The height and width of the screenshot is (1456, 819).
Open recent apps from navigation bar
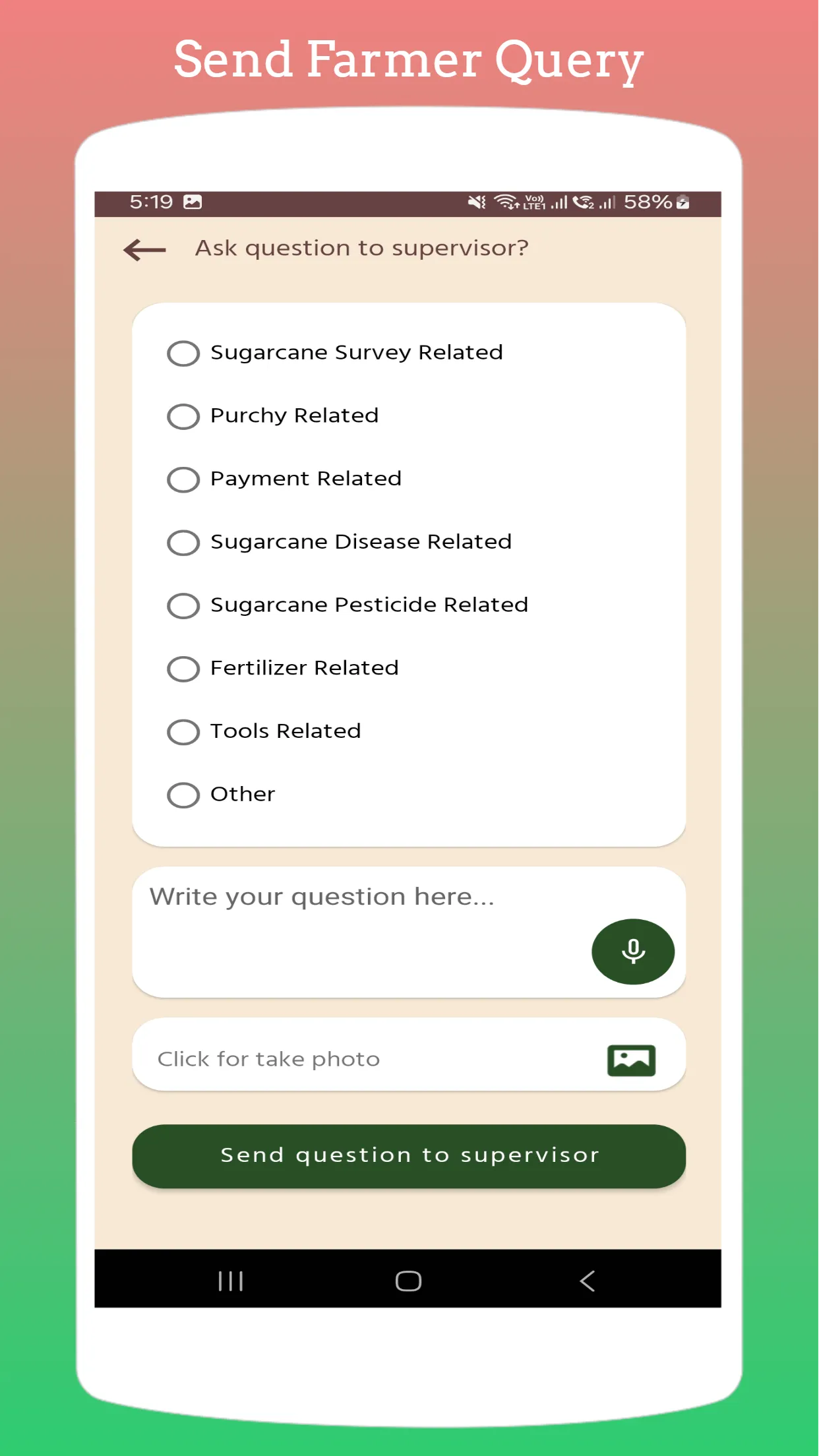click(229, 1280)
